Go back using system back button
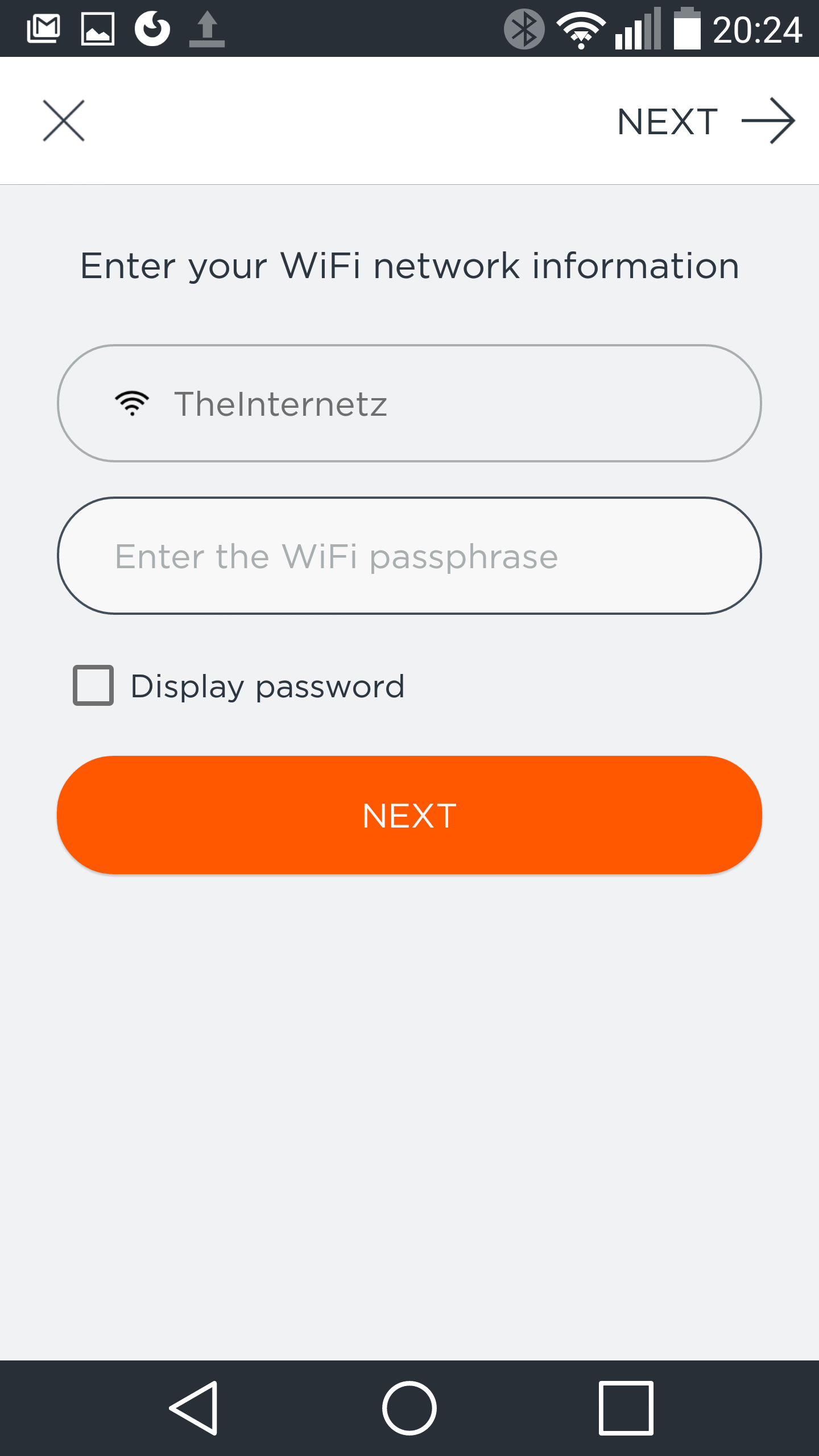This screenshot has width=819, height=1456. [193, 1408]
